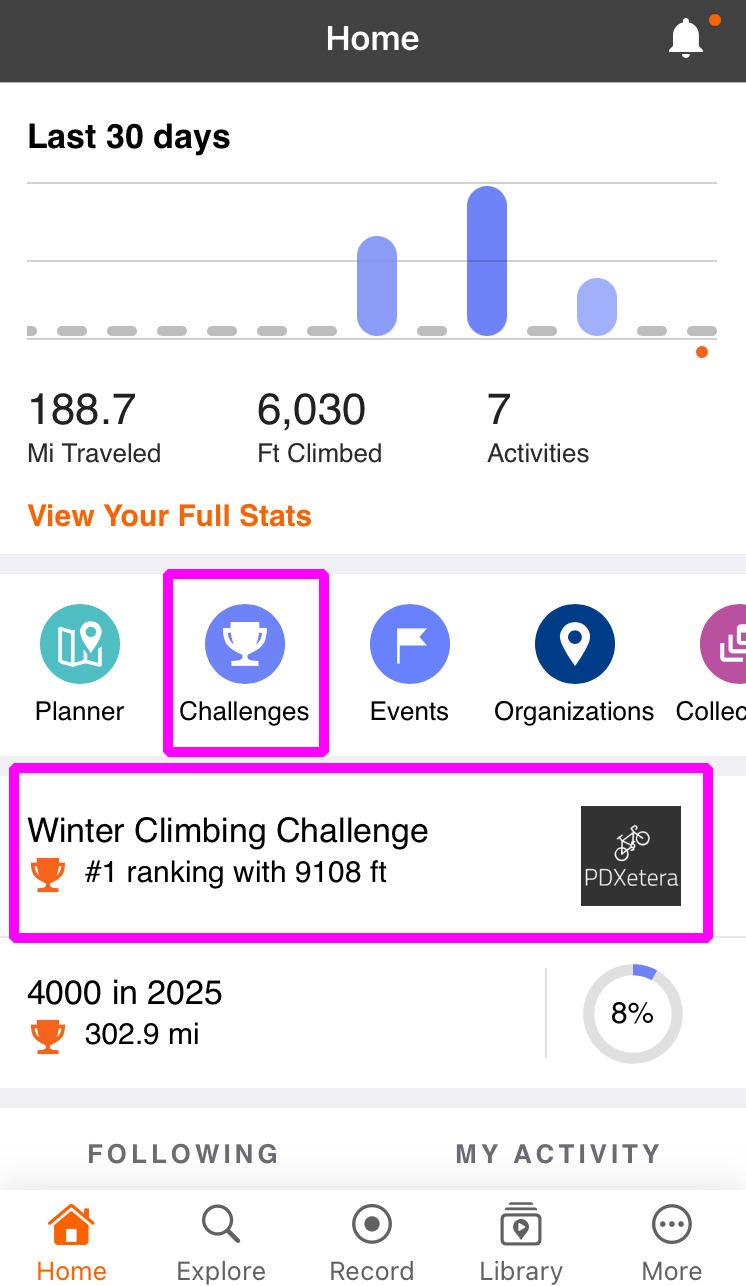Open the notifications bell
This screenshot has height=1286, width=746.
point(686,38)
